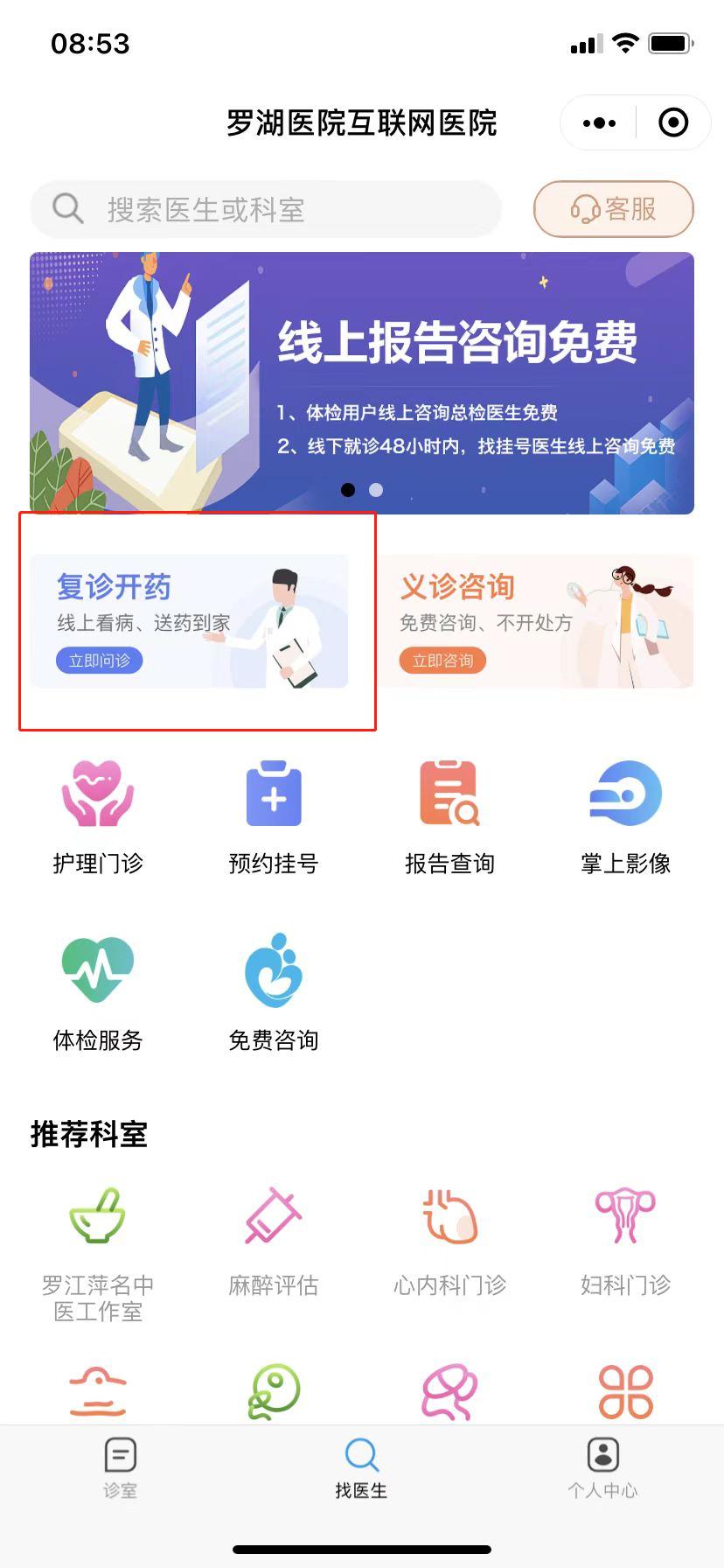Open the 义诊咨询 card
724x1568 pixels.
(535, 620)
